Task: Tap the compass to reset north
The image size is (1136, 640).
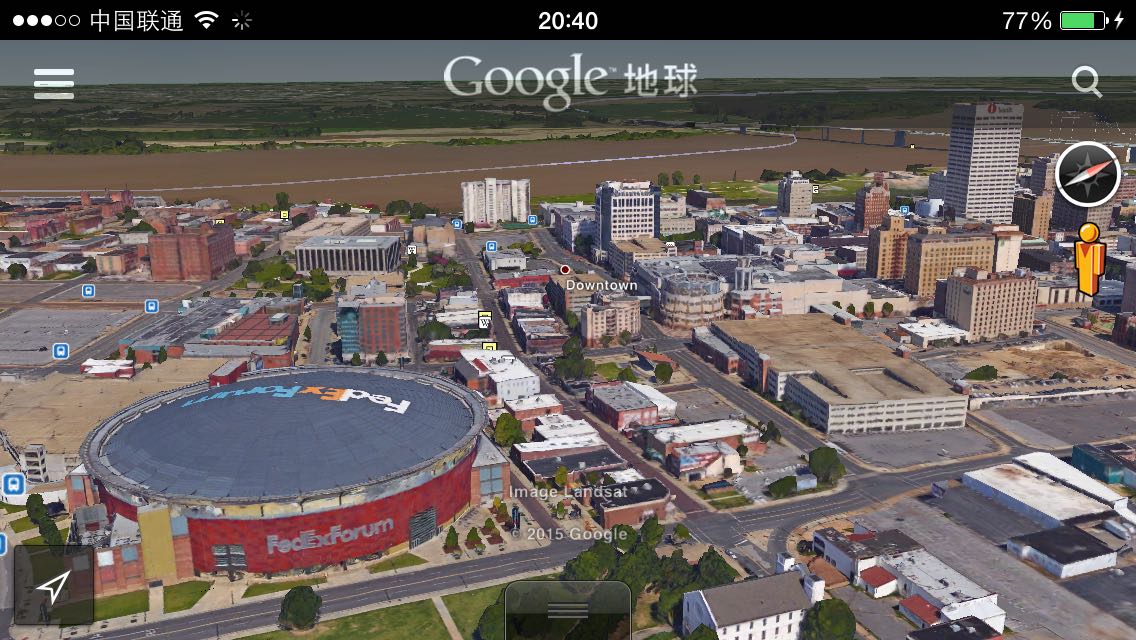Action: [x=1087, y=174]
